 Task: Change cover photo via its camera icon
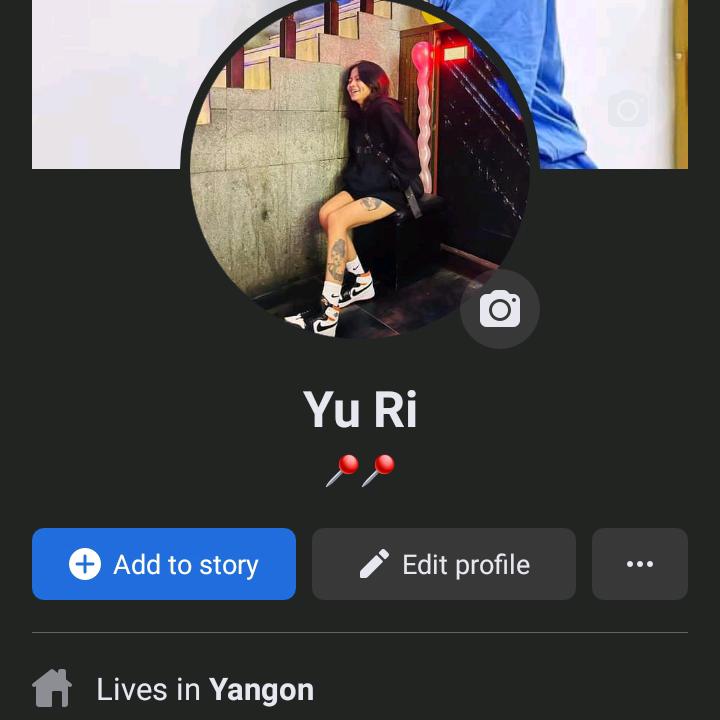[627, 109]
